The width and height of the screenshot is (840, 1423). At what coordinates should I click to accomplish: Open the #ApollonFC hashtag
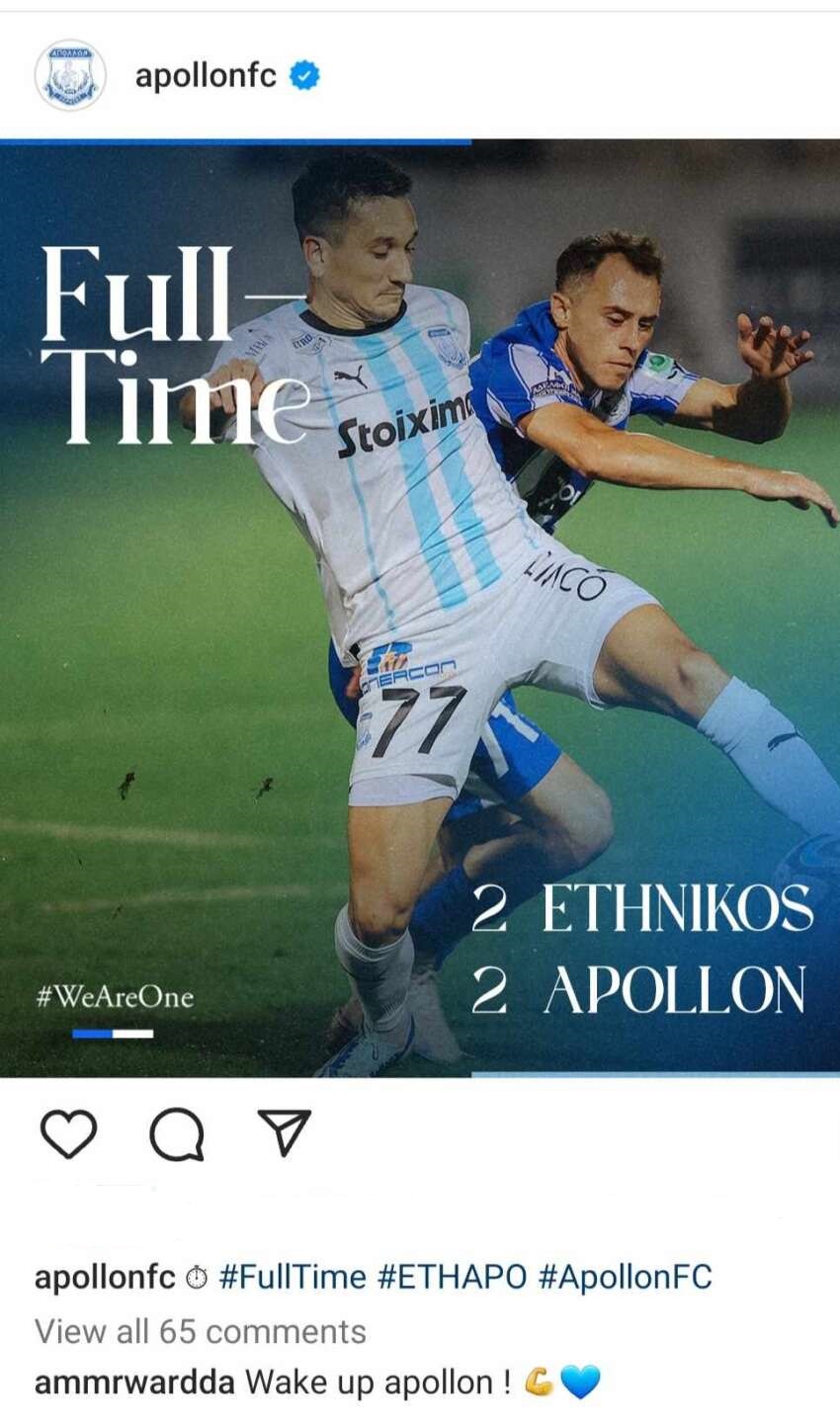coord(626,1277)
